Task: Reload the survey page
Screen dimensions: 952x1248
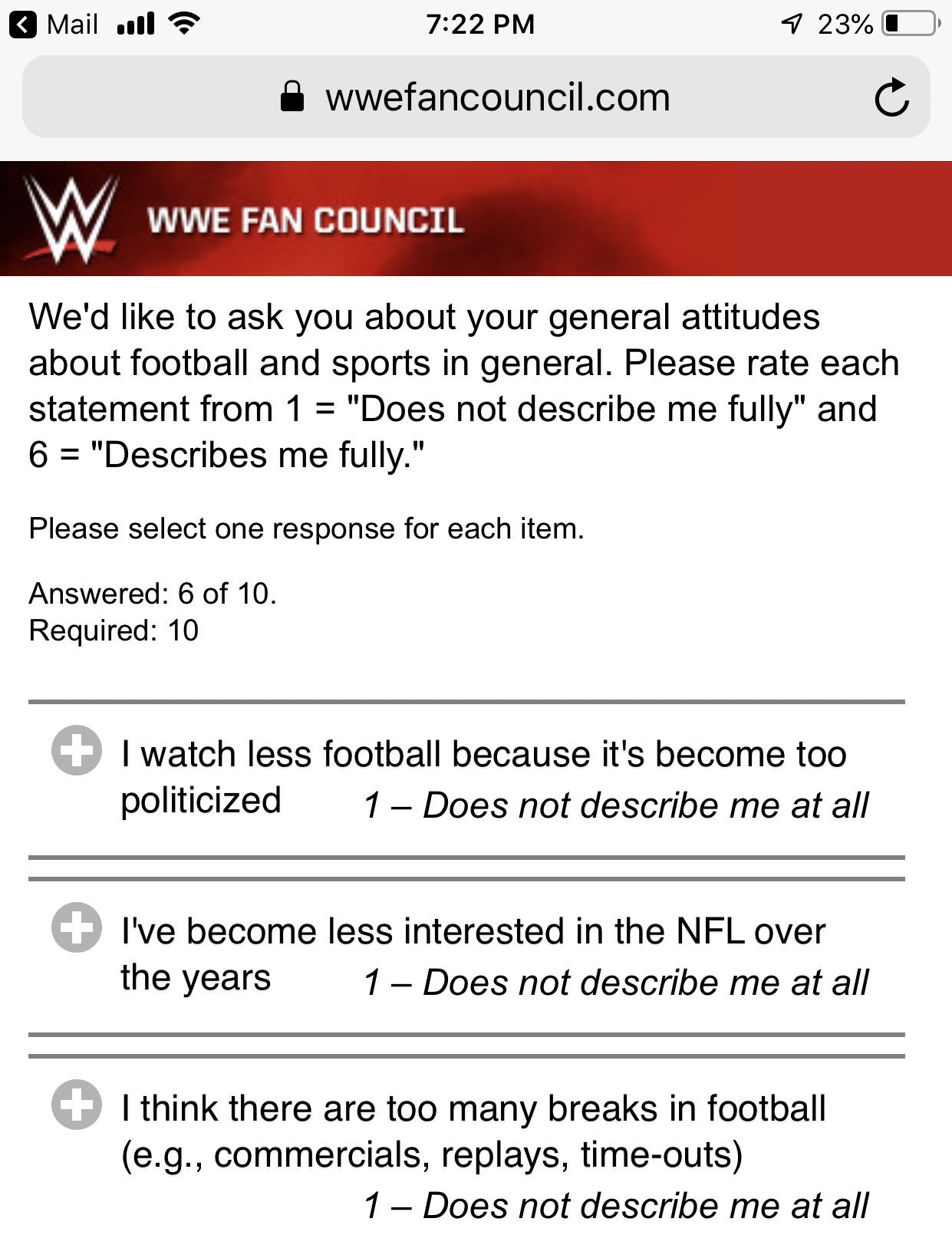Action: (x=891, y=98)
